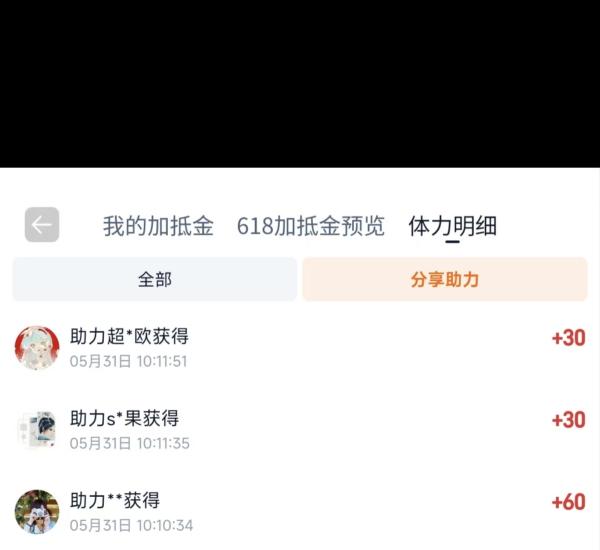The height and width of the screenshot is (550, 600).
Task: Filter by 分享助力
Action: pyautogui.click(x=445, y=279)
